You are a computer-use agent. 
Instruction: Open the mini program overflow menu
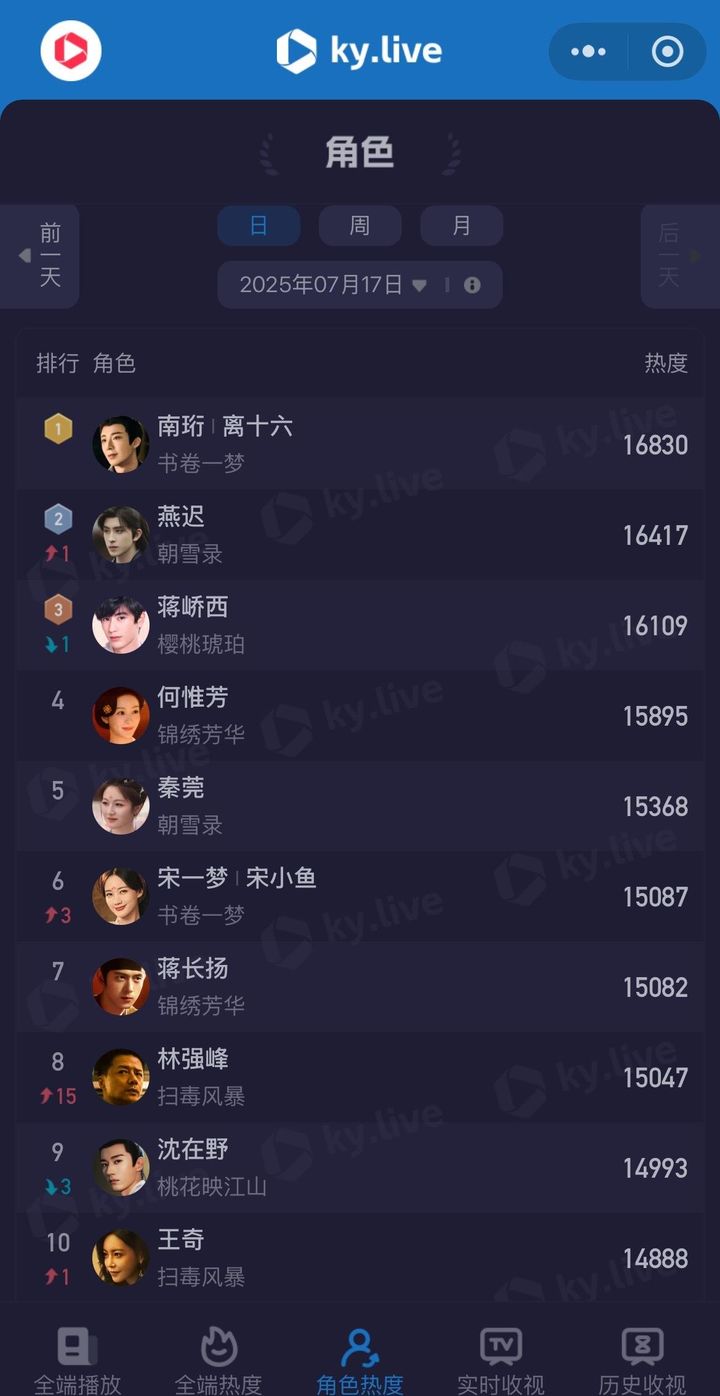pos(588,51)
